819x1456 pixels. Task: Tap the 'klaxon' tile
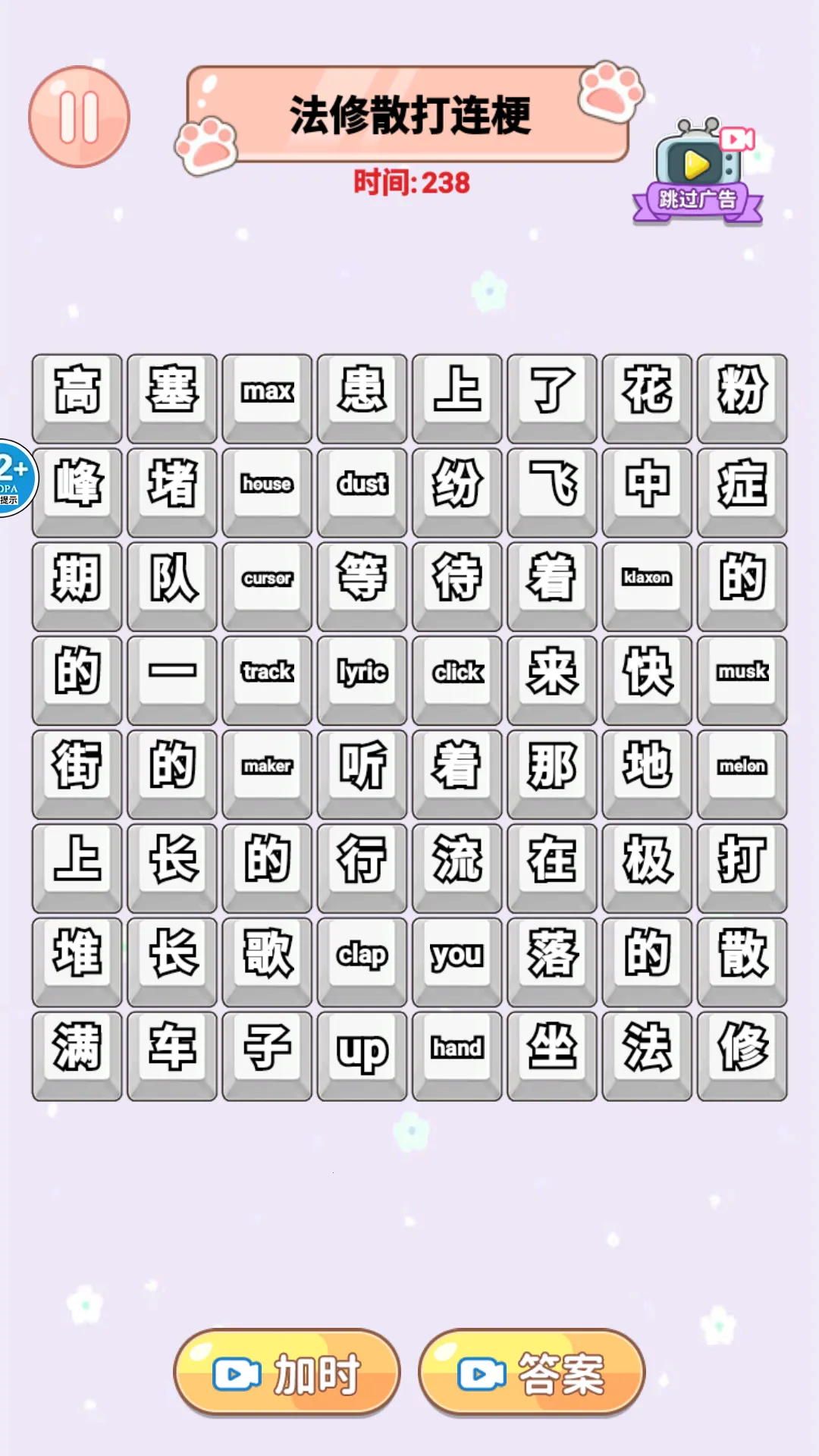(647, 579)
